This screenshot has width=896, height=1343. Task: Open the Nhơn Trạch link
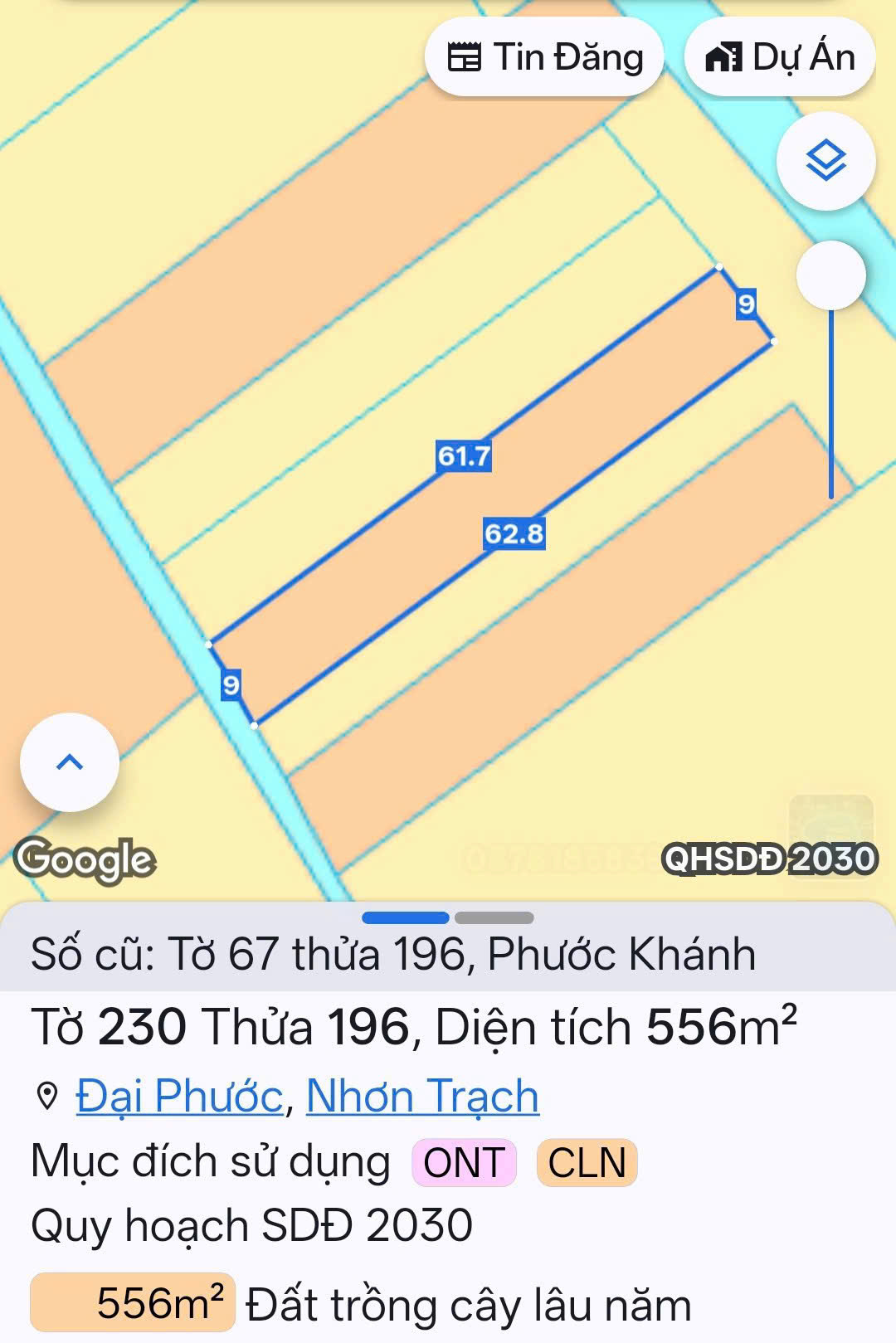pyautogui.click(x=422, y=1096)
